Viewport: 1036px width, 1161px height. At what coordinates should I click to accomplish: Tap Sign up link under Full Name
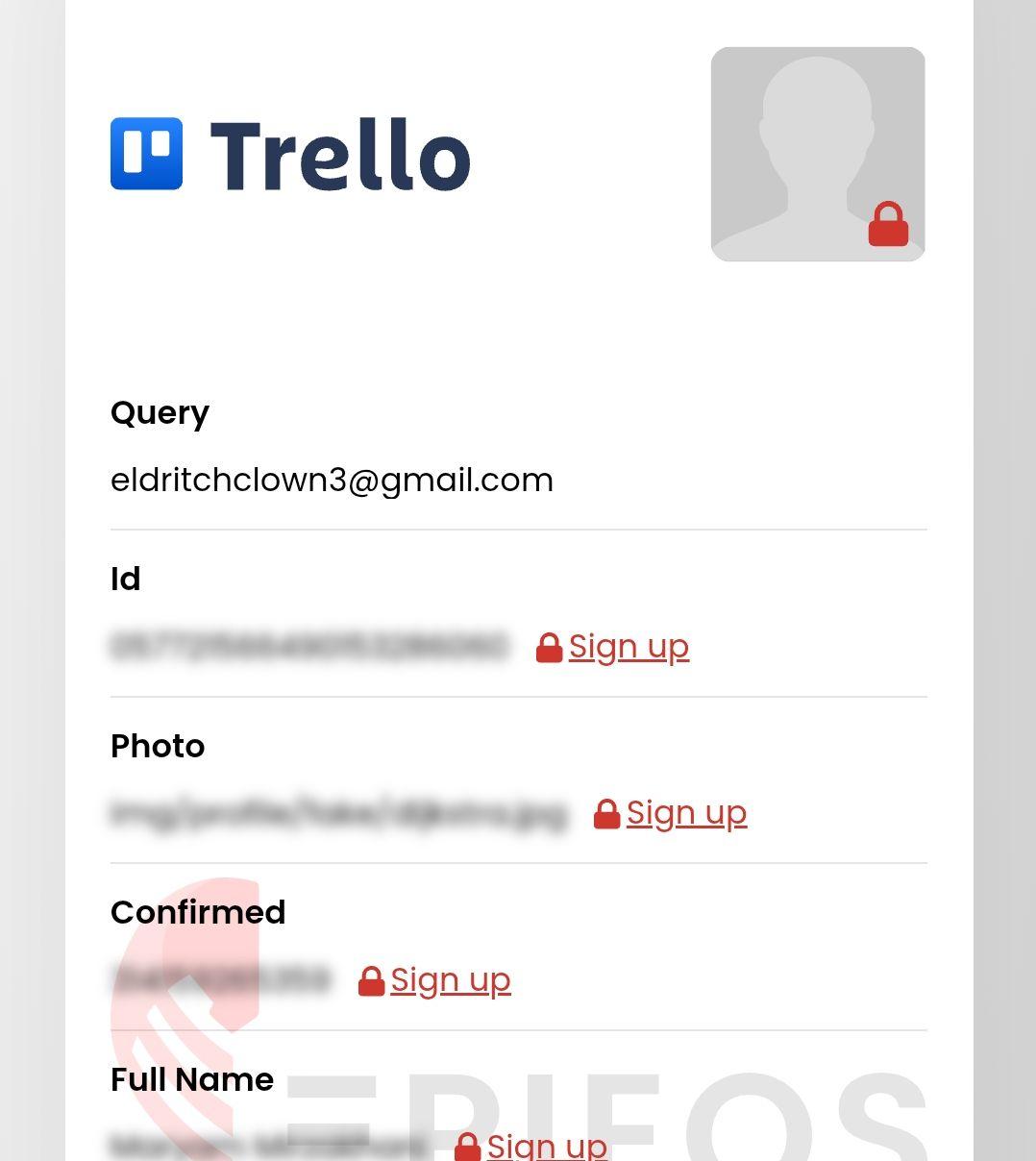(x=546, y=1145)
